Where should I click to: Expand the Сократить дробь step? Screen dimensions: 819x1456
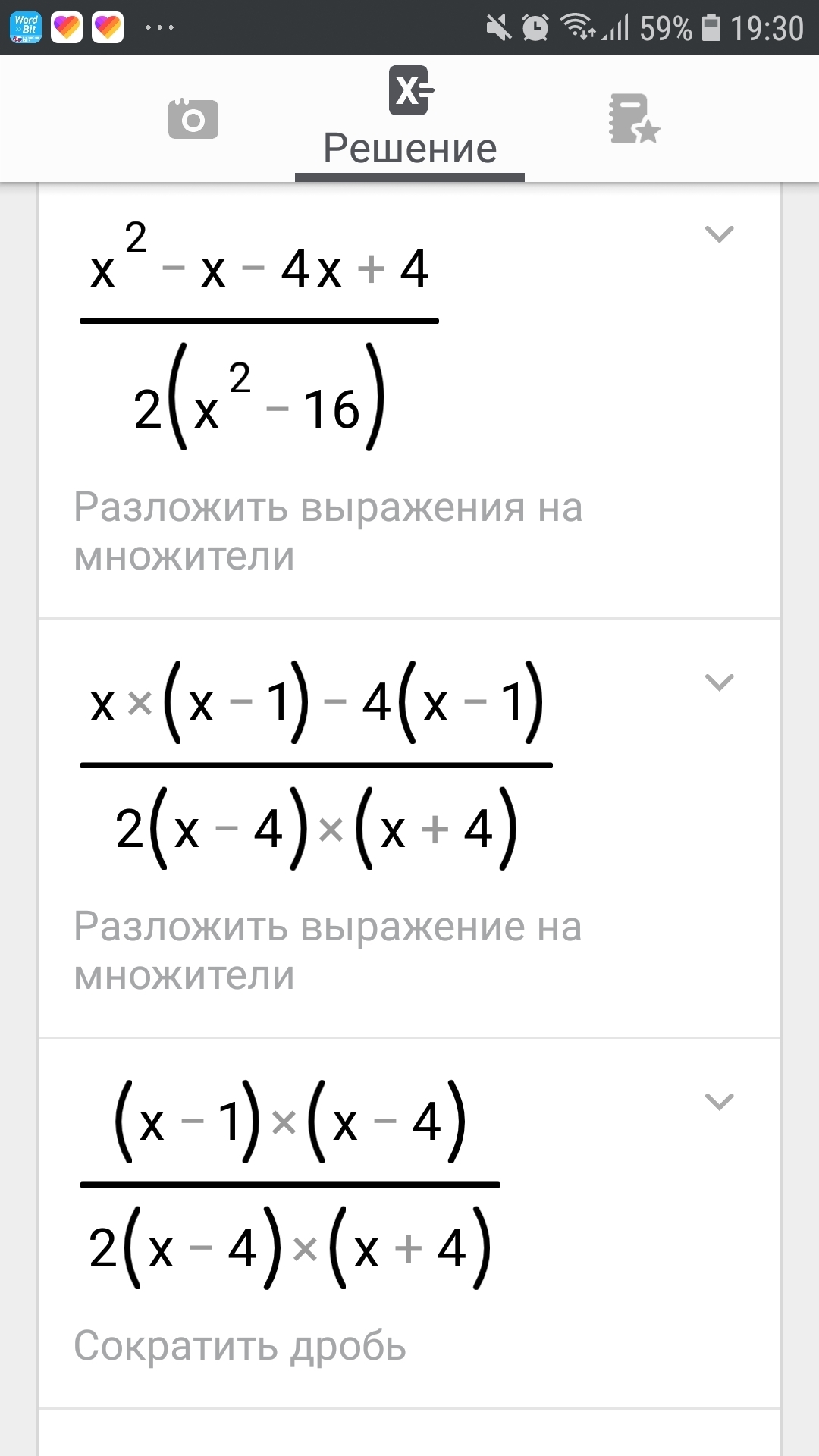tap(719, 1101)
